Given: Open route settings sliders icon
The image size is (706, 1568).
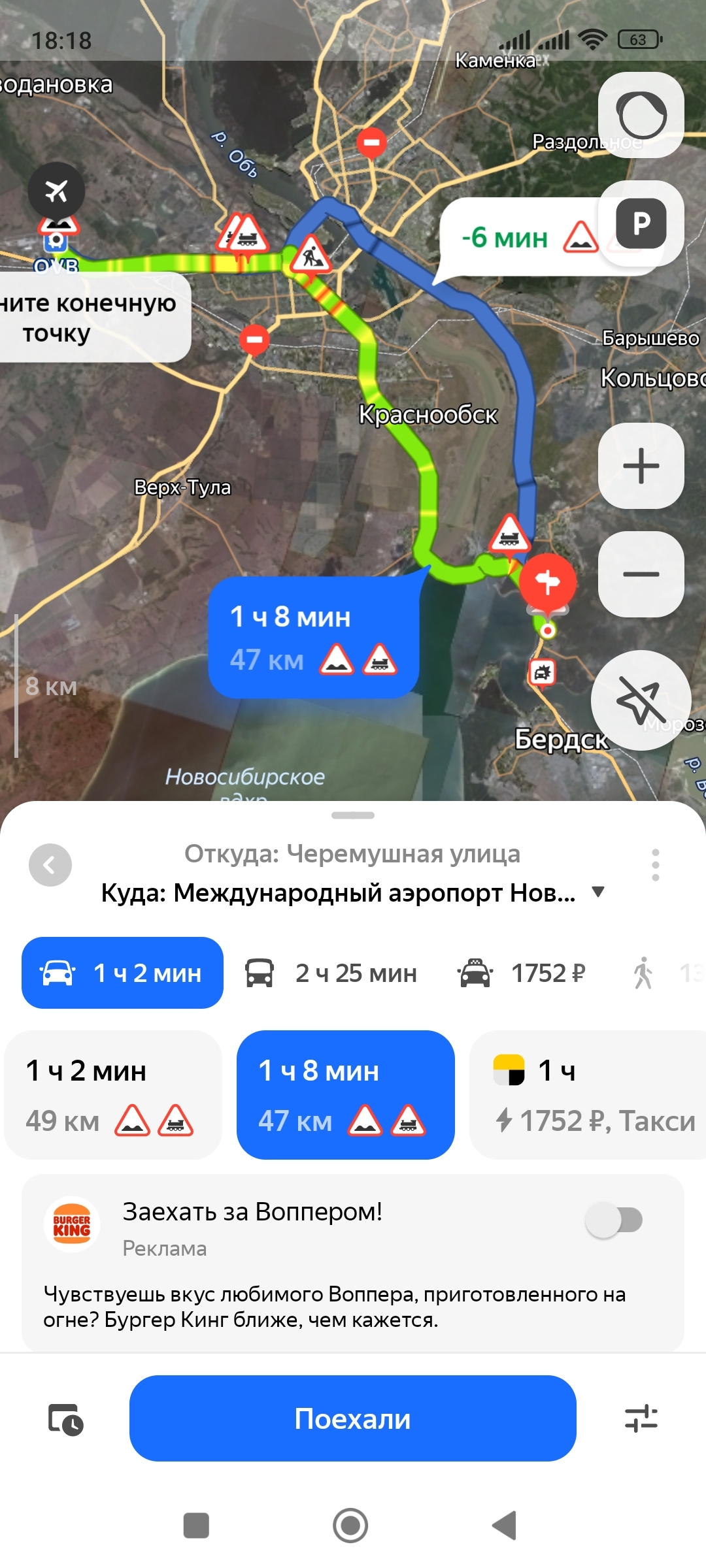Looking at the screenshot, I should tap(641, 1419).
